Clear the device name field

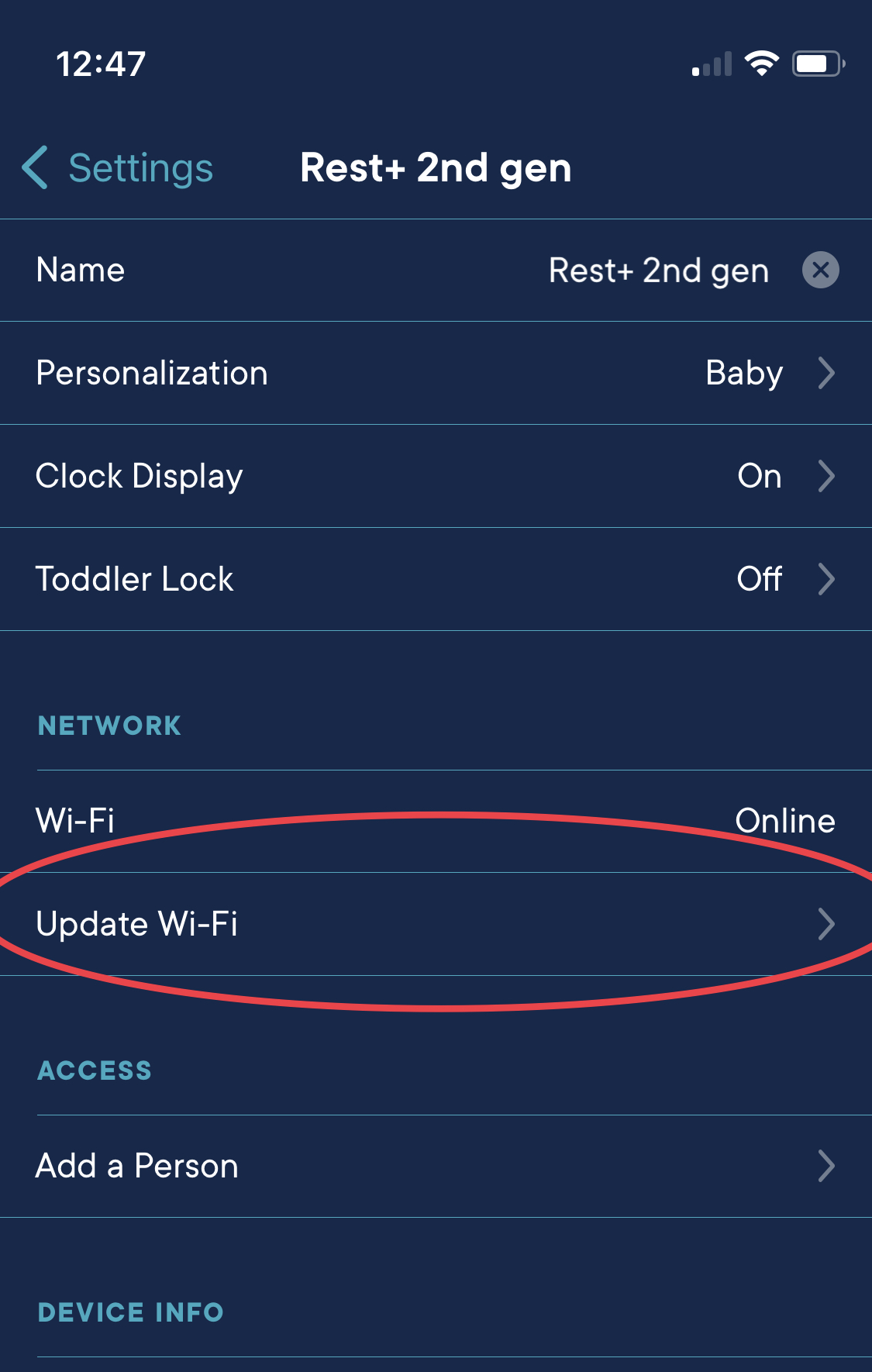[x=820, y=271]
